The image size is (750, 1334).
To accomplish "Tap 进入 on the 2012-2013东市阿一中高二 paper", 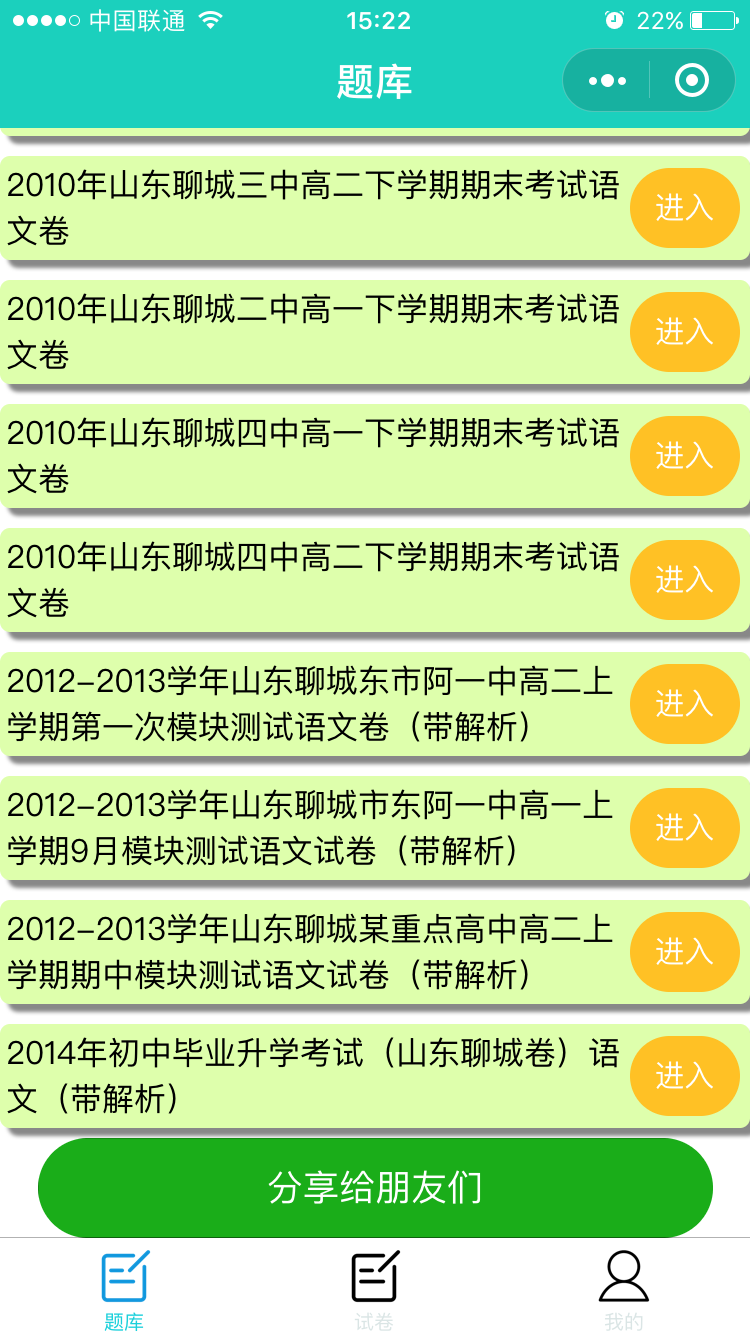I will pos(684,703).
